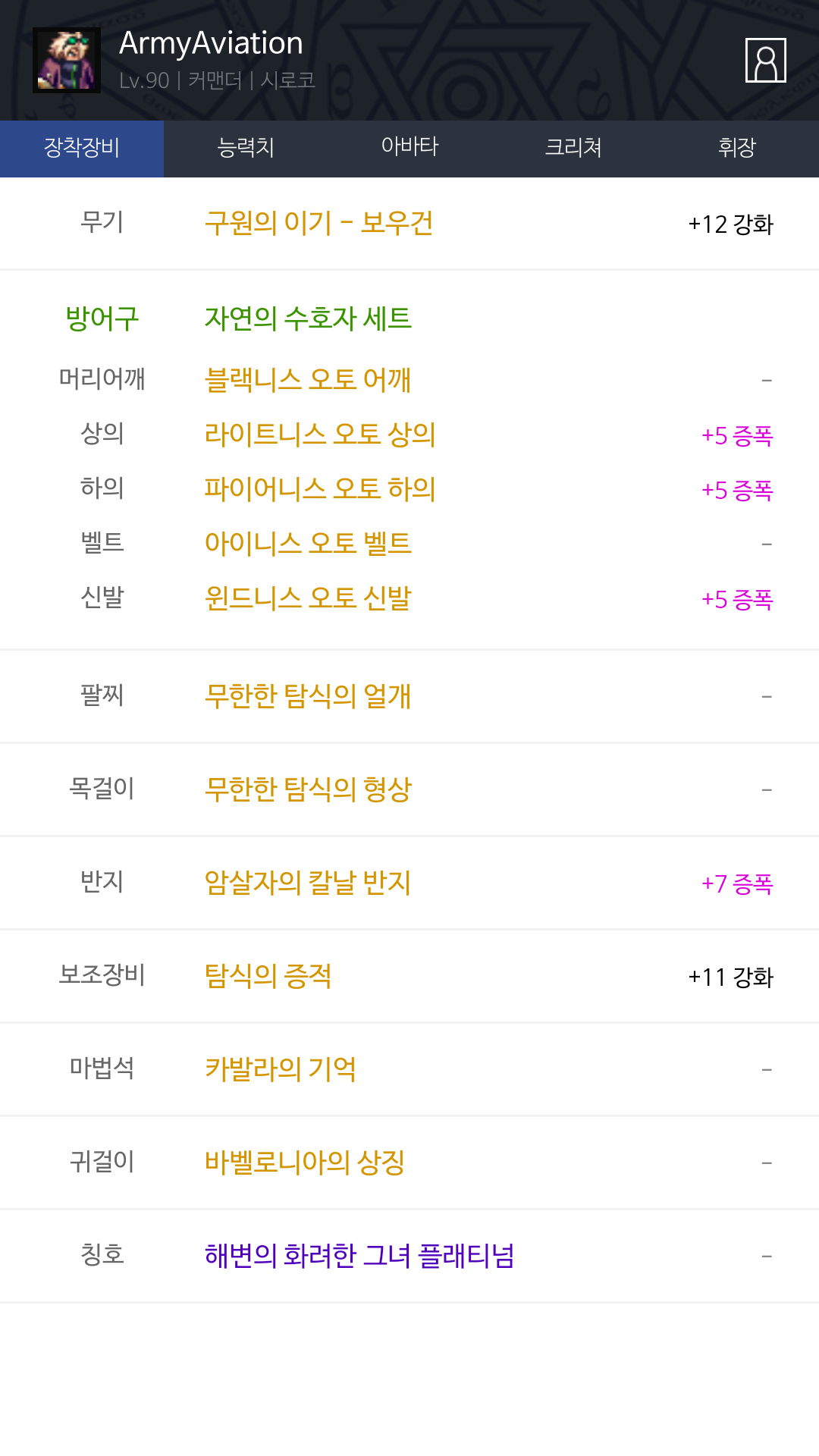Open earring 바벨로니아의 상징
Image resolution: width=819 pixels, height=1456 pixels.
tap(305, 1163)
